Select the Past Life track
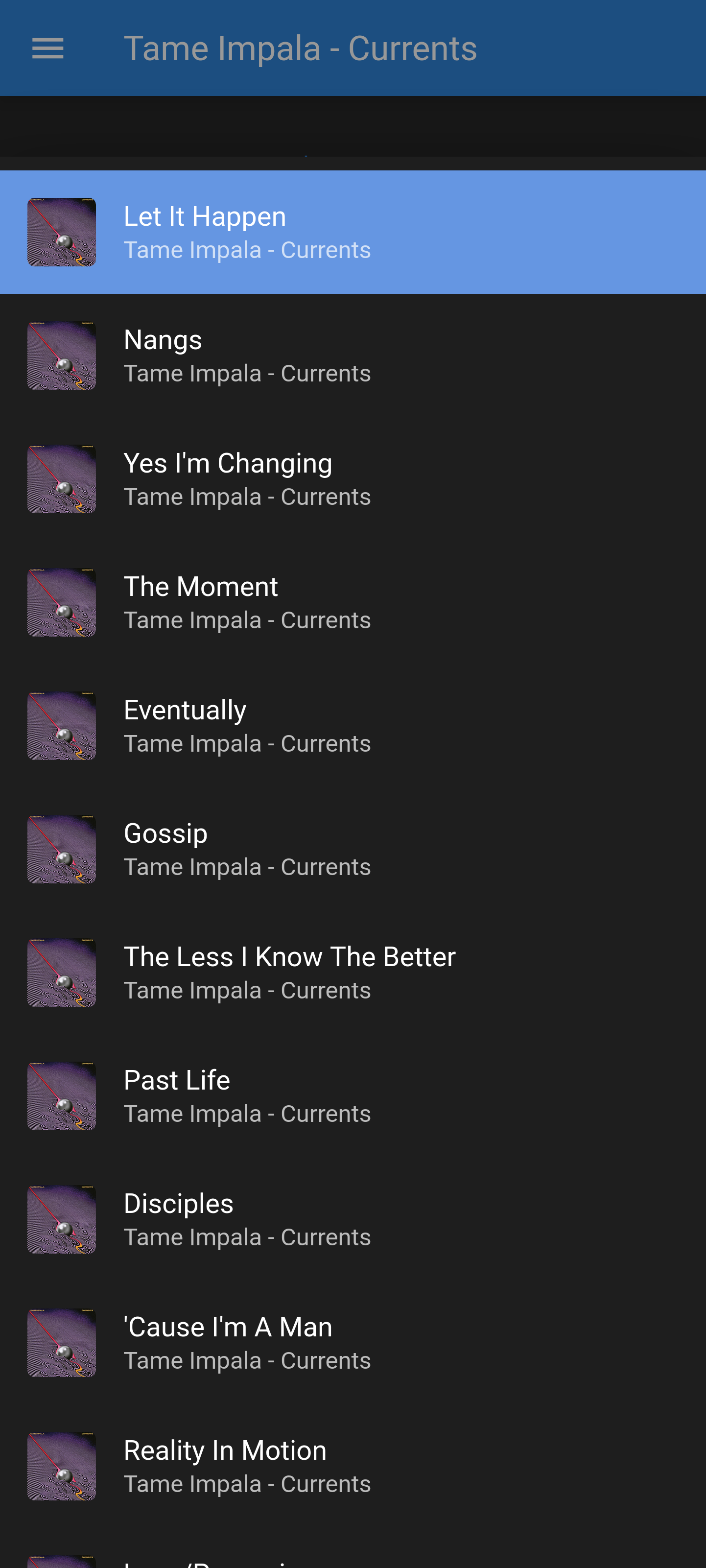 pos(353,1097)
